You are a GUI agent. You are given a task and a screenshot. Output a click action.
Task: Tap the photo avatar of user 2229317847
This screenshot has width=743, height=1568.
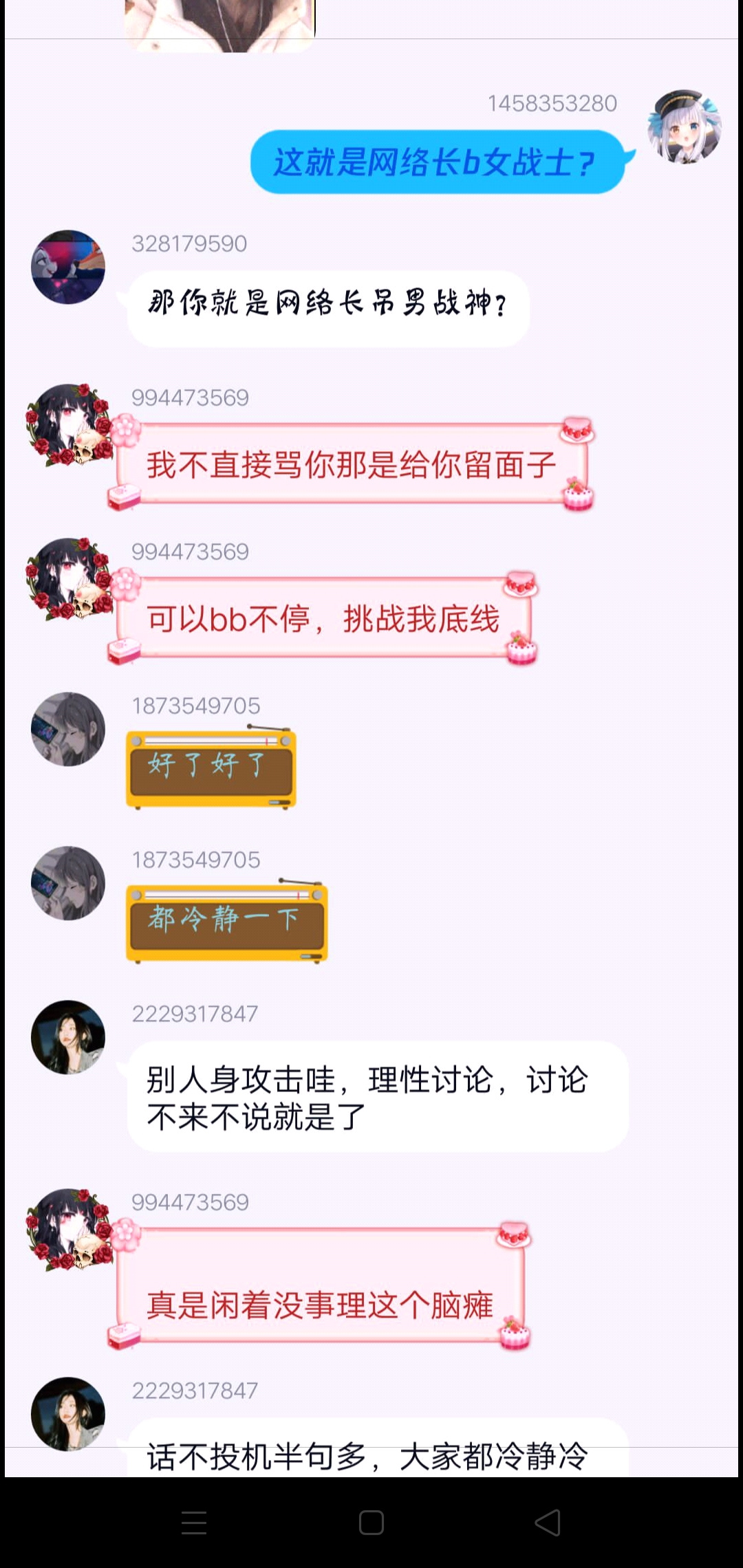(x=67, y=1038)
